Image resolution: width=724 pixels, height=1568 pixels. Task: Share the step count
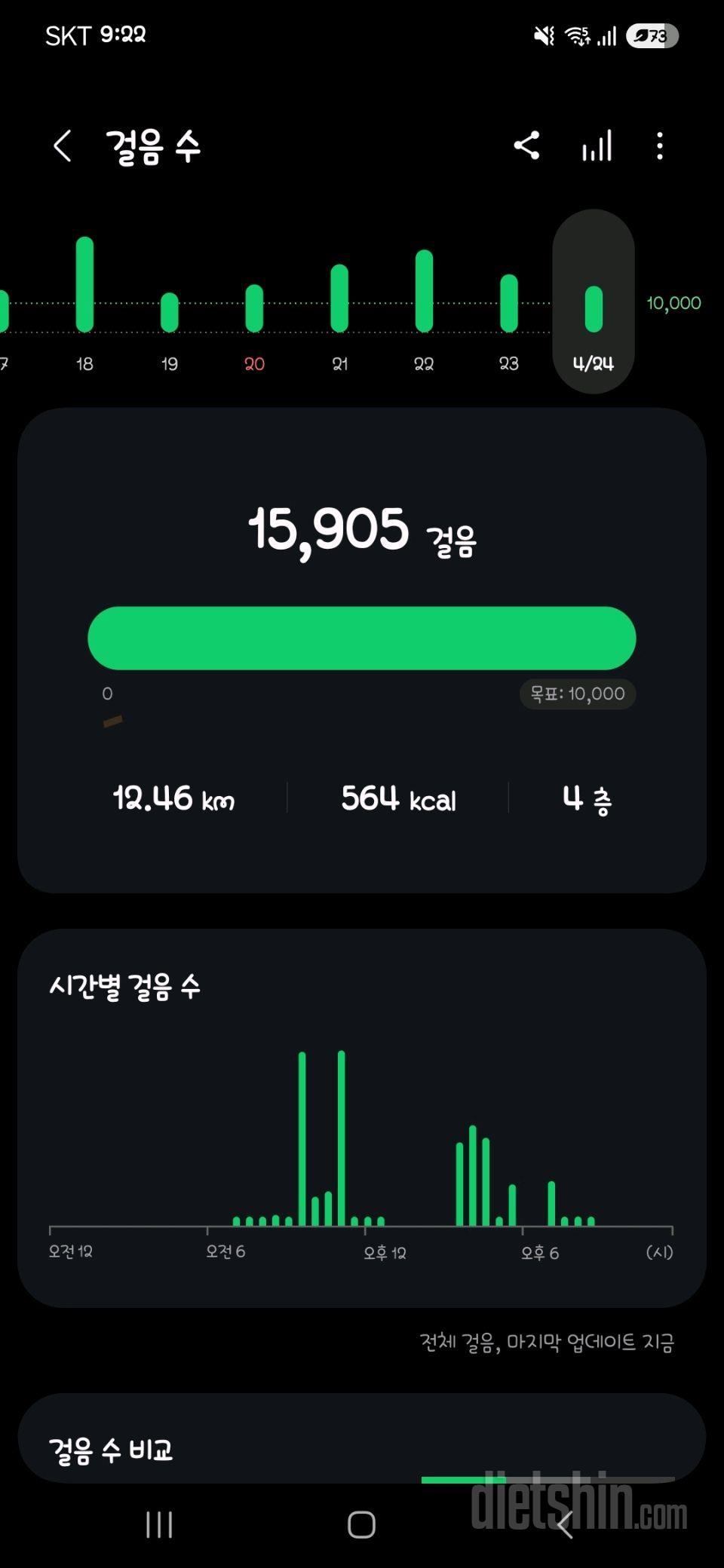pos(526,145)
